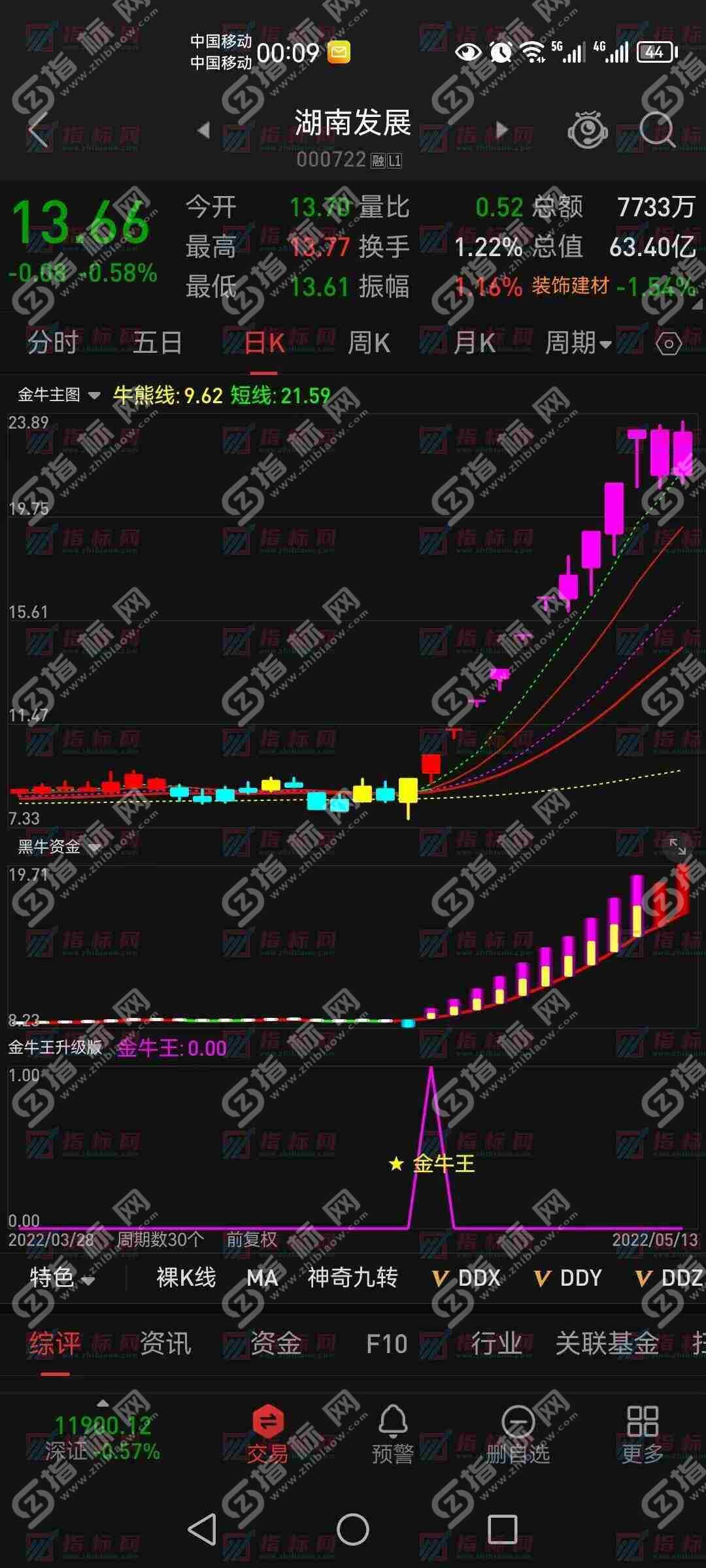Select the 月K chart tab
The height and width of the screenshot is (1568, 706).
474,342
